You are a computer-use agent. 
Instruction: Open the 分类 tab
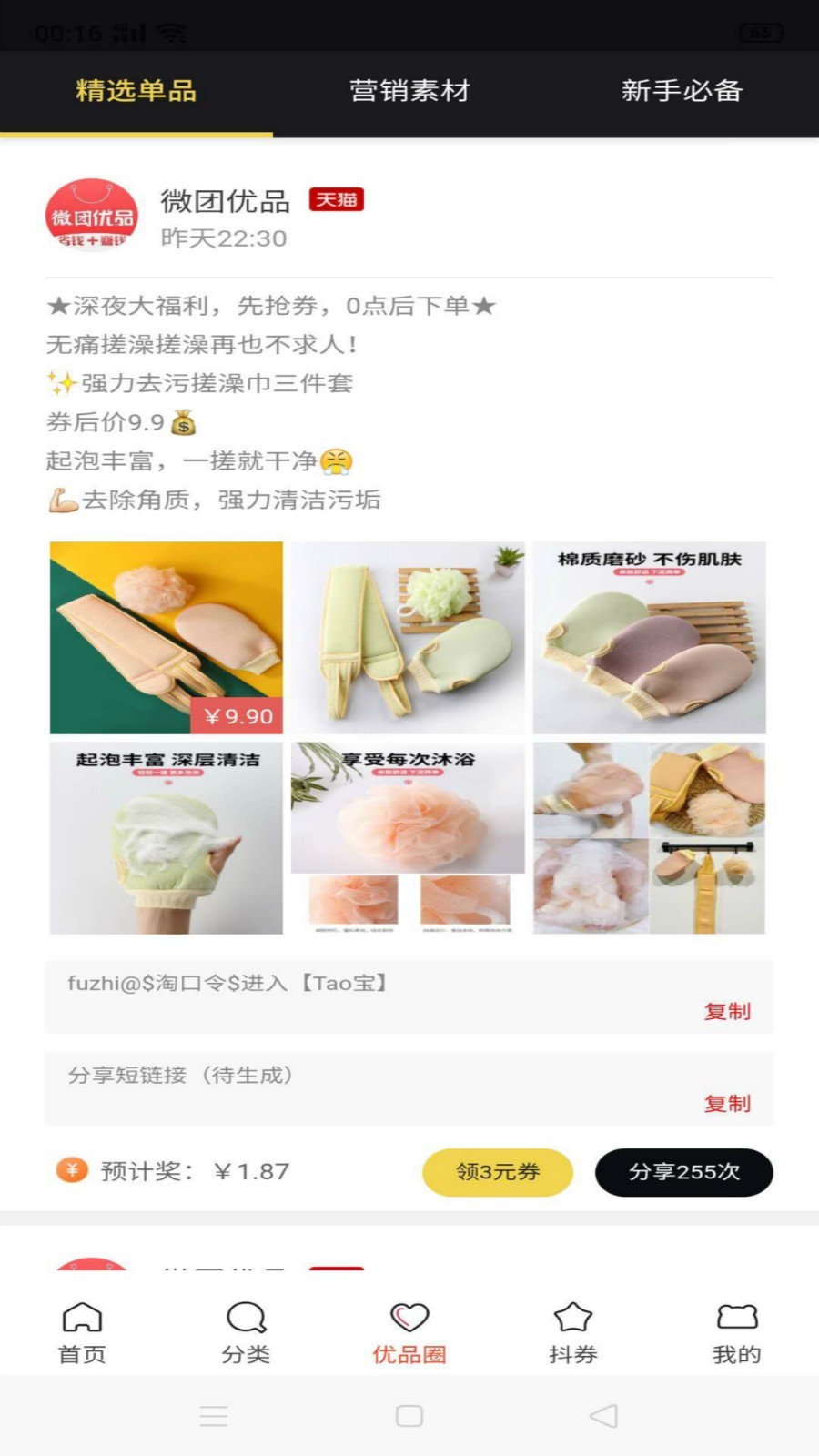[x=246, y=1332]
